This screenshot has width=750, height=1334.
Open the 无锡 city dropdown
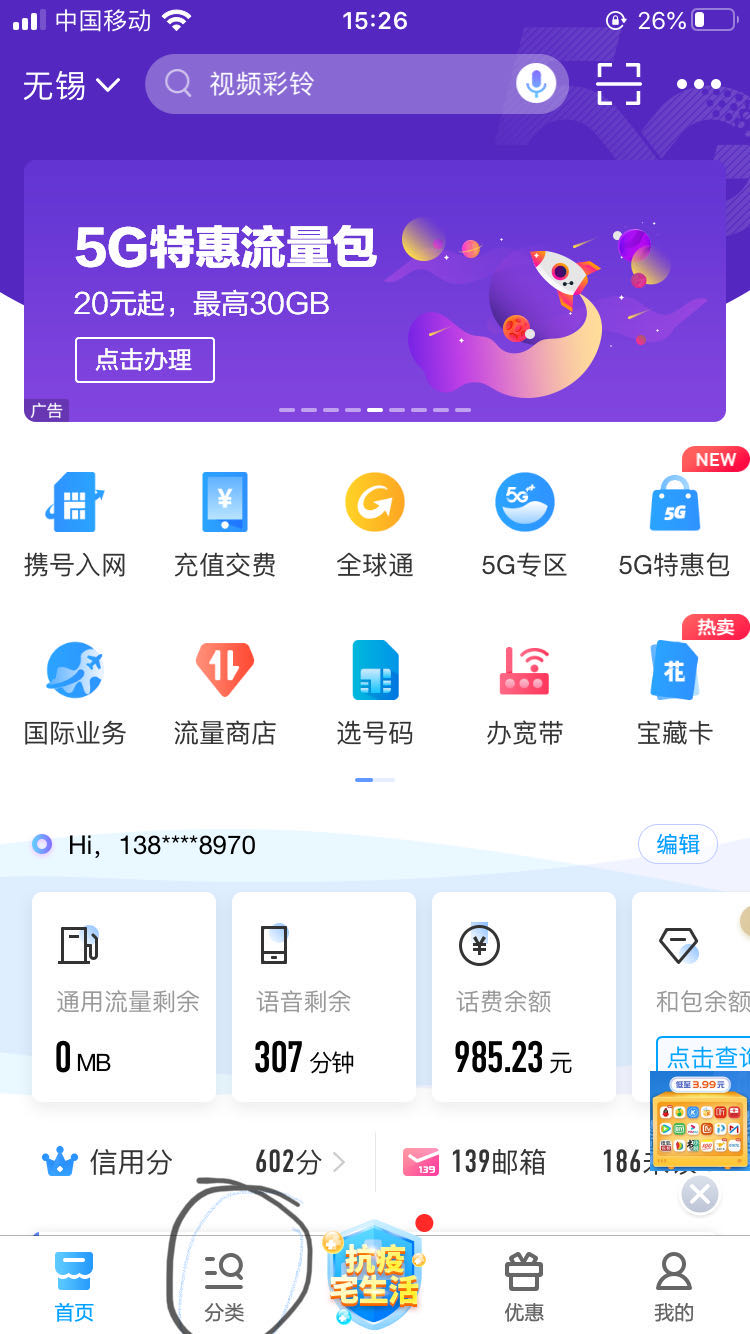(71, 86)
